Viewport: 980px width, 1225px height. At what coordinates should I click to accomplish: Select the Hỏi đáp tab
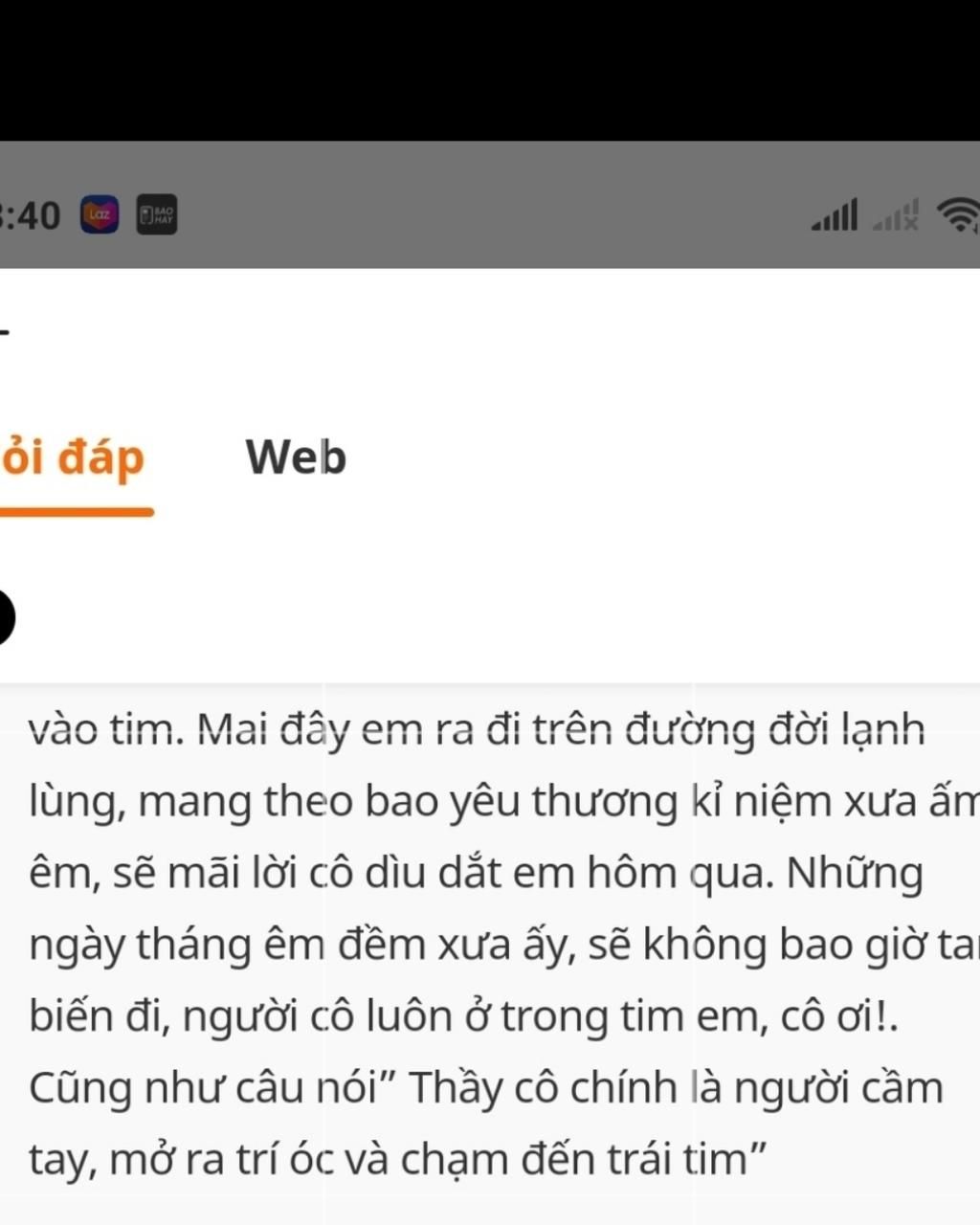pos(72,459)
